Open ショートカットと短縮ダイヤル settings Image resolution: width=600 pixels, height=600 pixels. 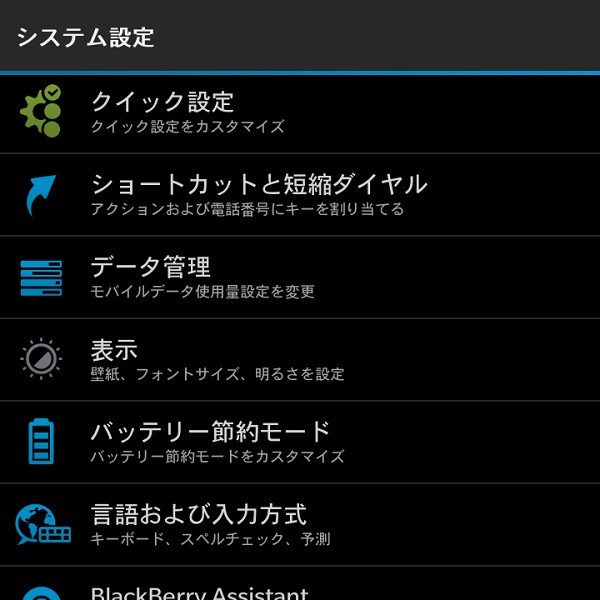tap(300, 195)
